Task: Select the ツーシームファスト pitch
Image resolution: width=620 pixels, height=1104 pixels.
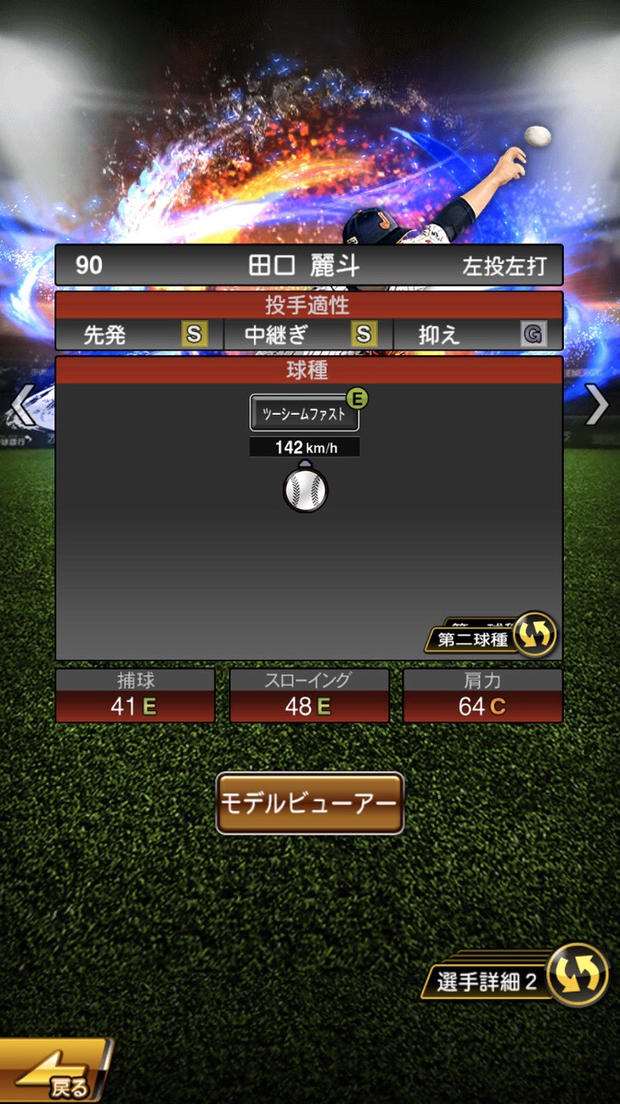Action: [x=304, y=412]
